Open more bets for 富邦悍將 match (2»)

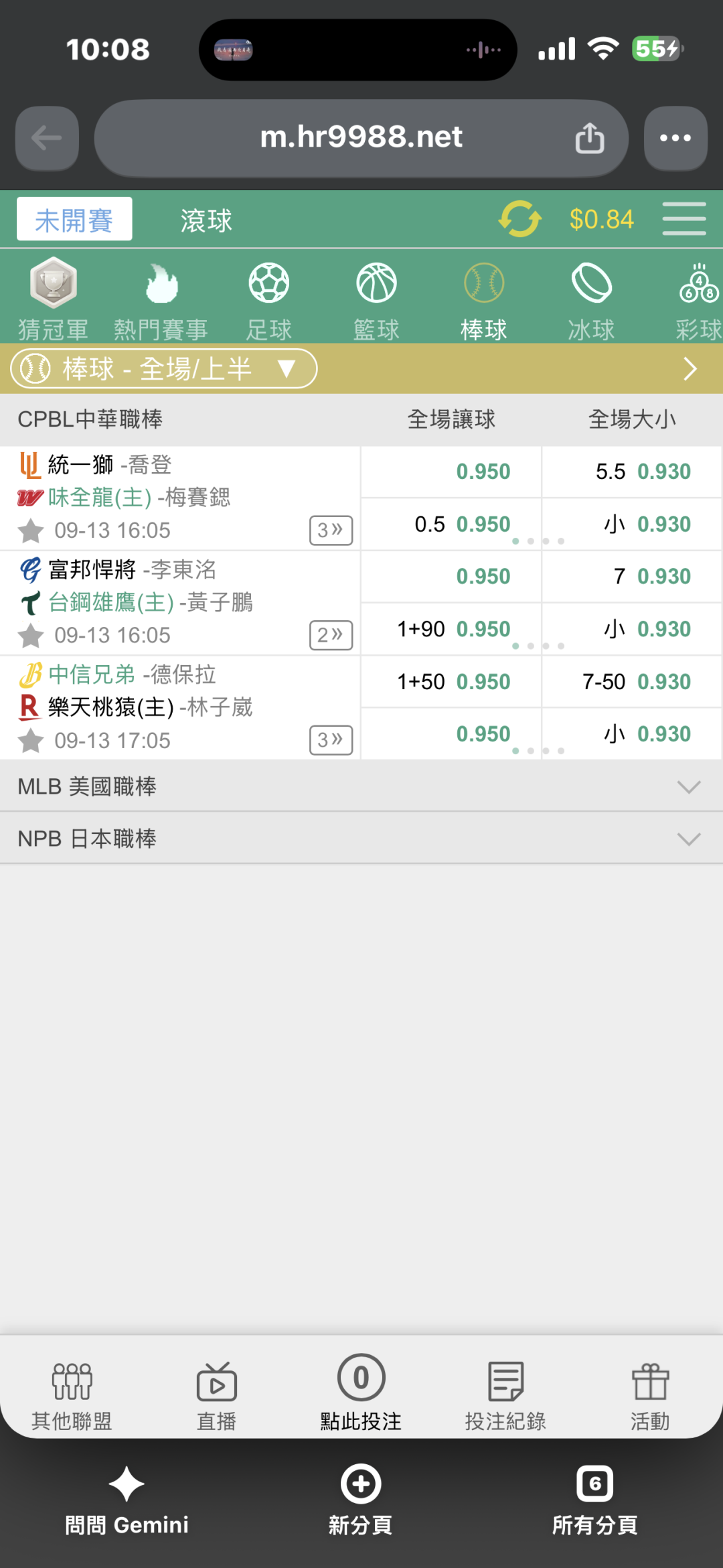coord(331,635)
